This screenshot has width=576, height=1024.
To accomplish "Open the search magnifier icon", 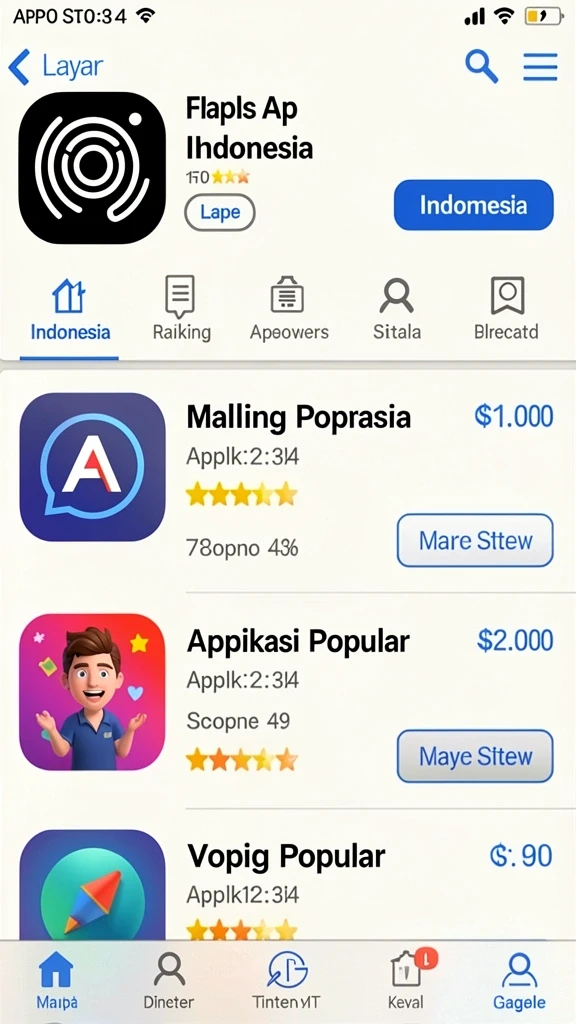I will pos(481,67).
